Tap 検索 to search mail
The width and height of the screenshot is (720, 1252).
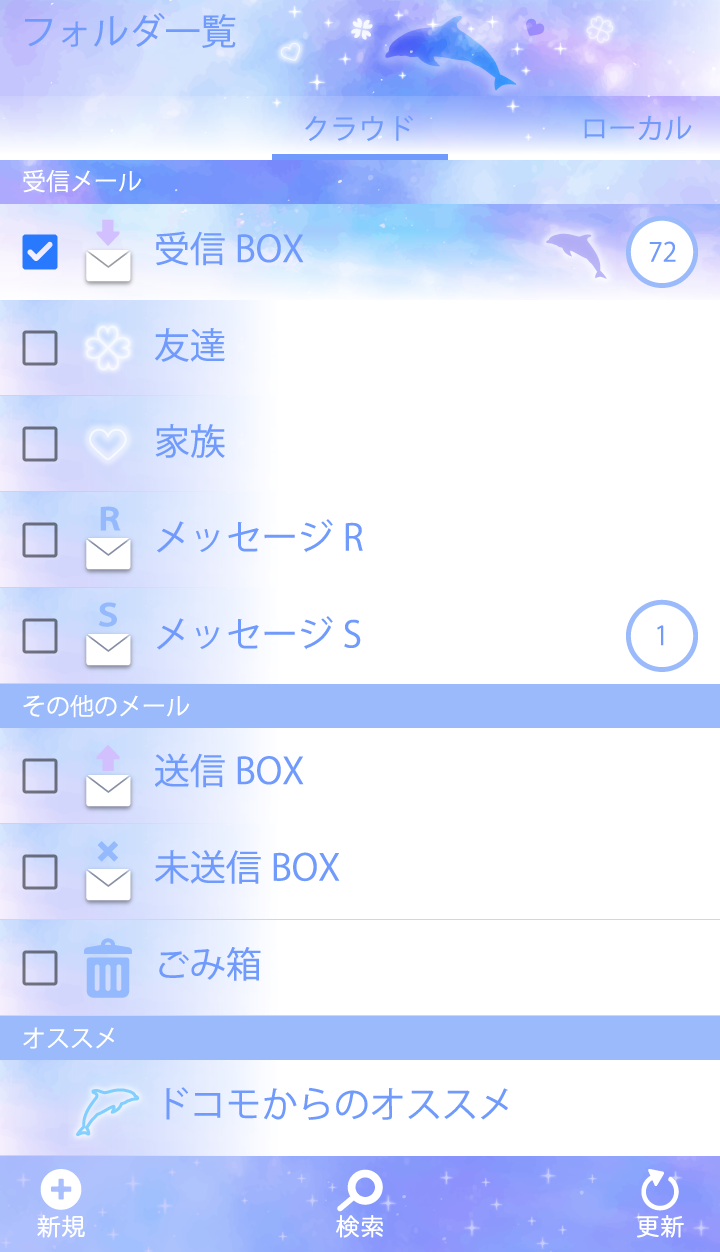[x=360, y=1204]
